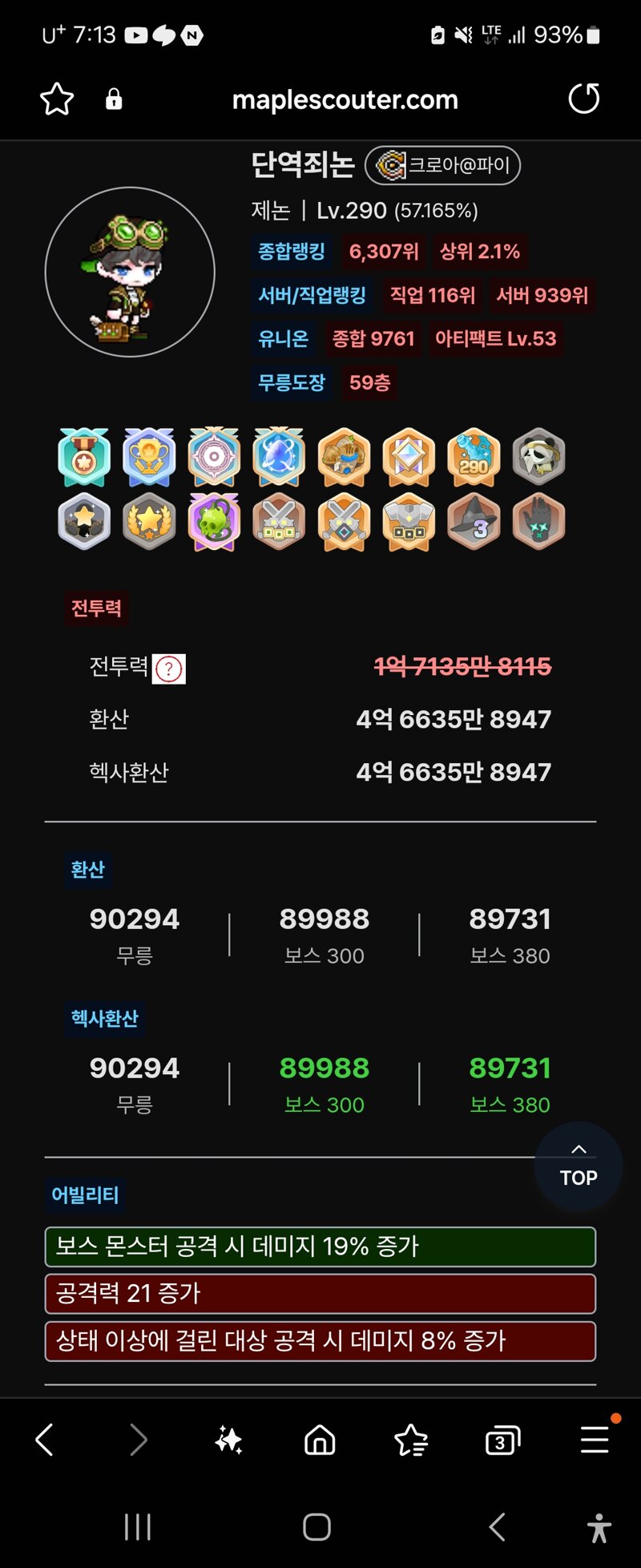The image size is (641, 1568).
Task: Open the browser hamburger menu
Action: click(595, 1440)
